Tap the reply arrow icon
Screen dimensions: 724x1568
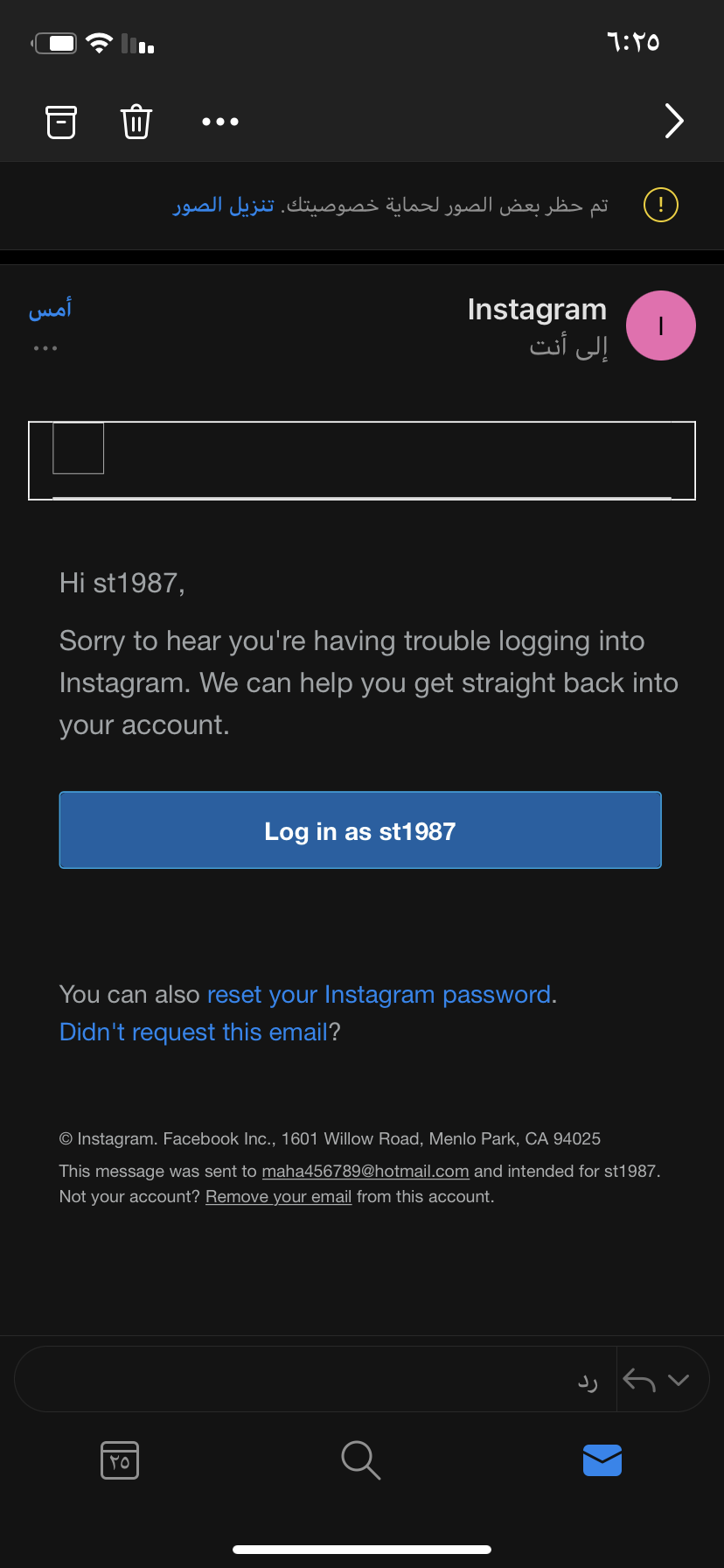coord(639,1381)
